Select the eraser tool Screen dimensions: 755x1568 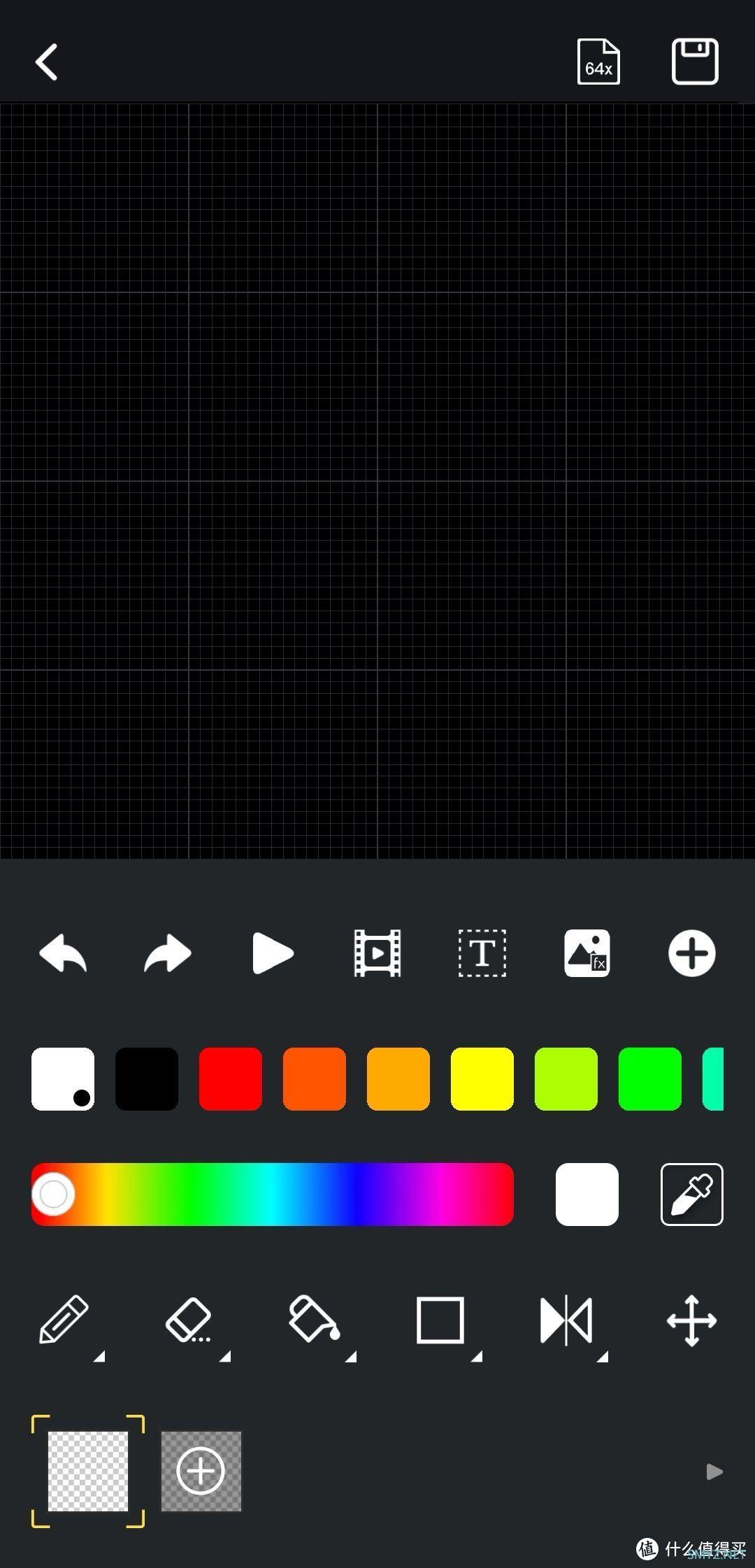[x=189, y=1320]
